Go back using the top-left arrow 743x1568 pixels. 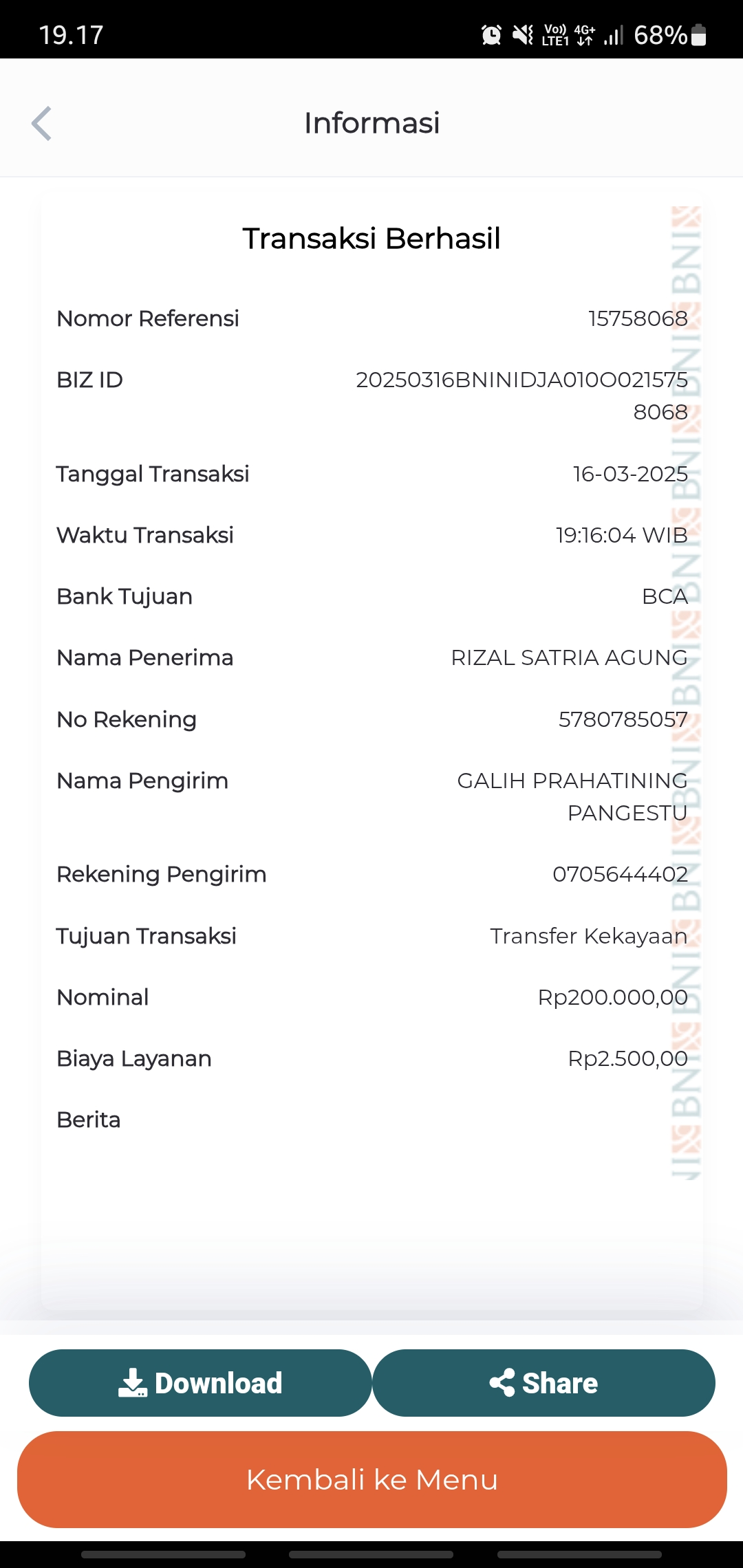(42, 124)
